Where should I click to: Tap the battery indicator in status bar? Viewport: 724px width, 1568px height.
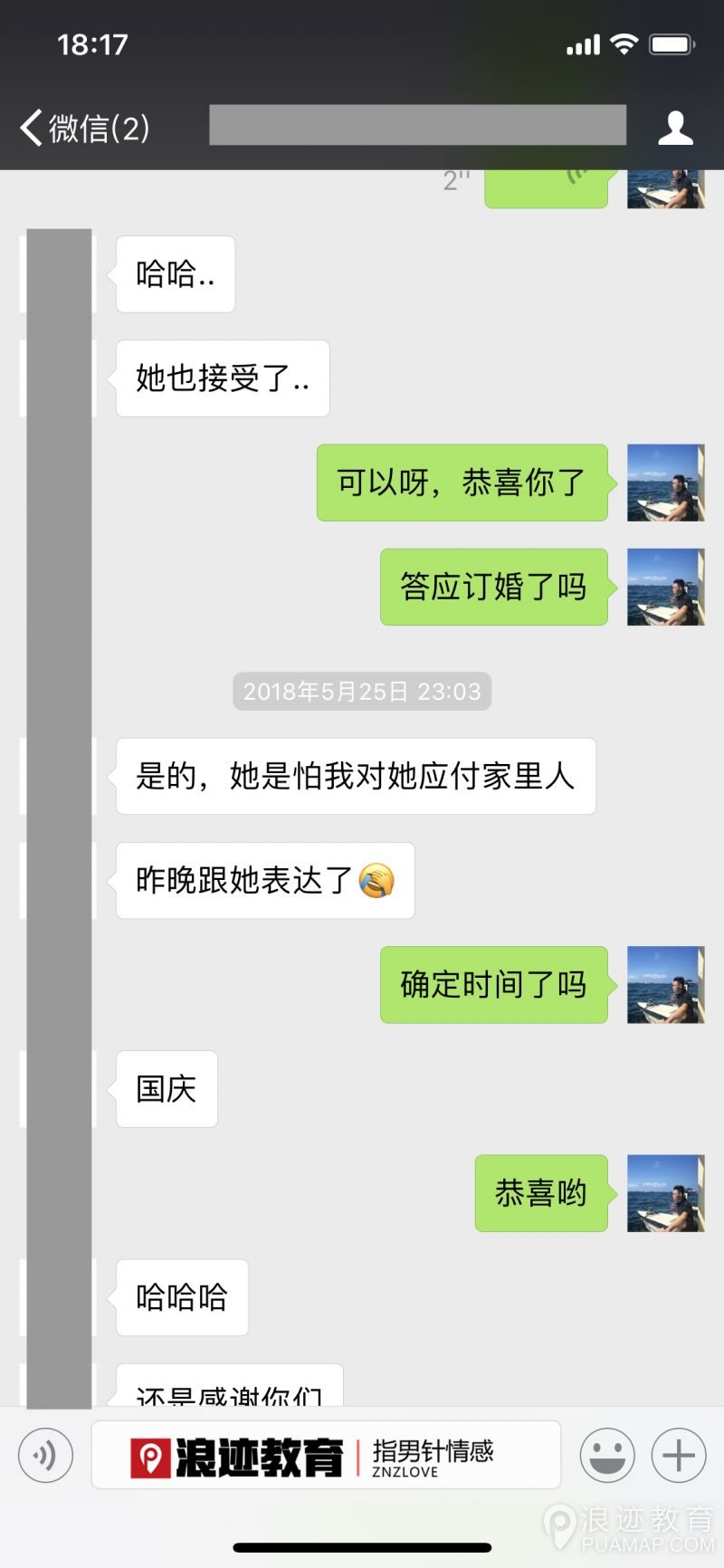[672, 42]
